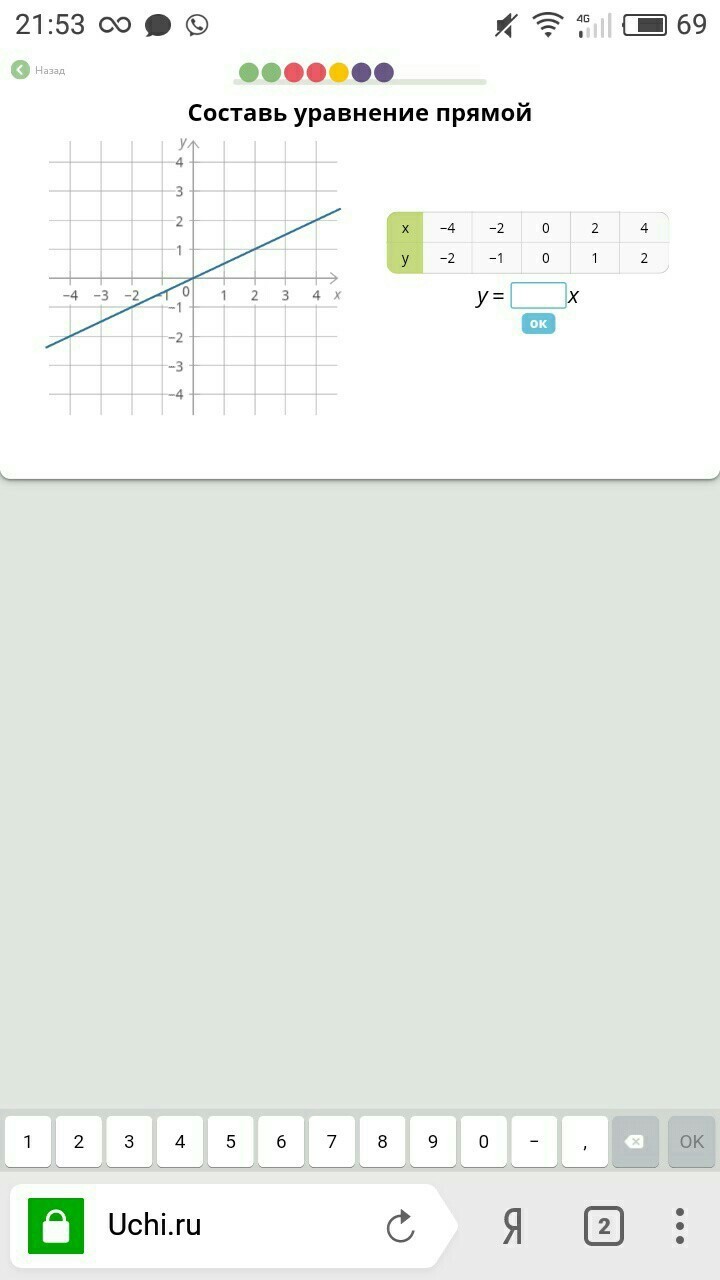Screen dimensions: 720x1280
Task: Go back with the Назад button
Action: pos(38,70)
